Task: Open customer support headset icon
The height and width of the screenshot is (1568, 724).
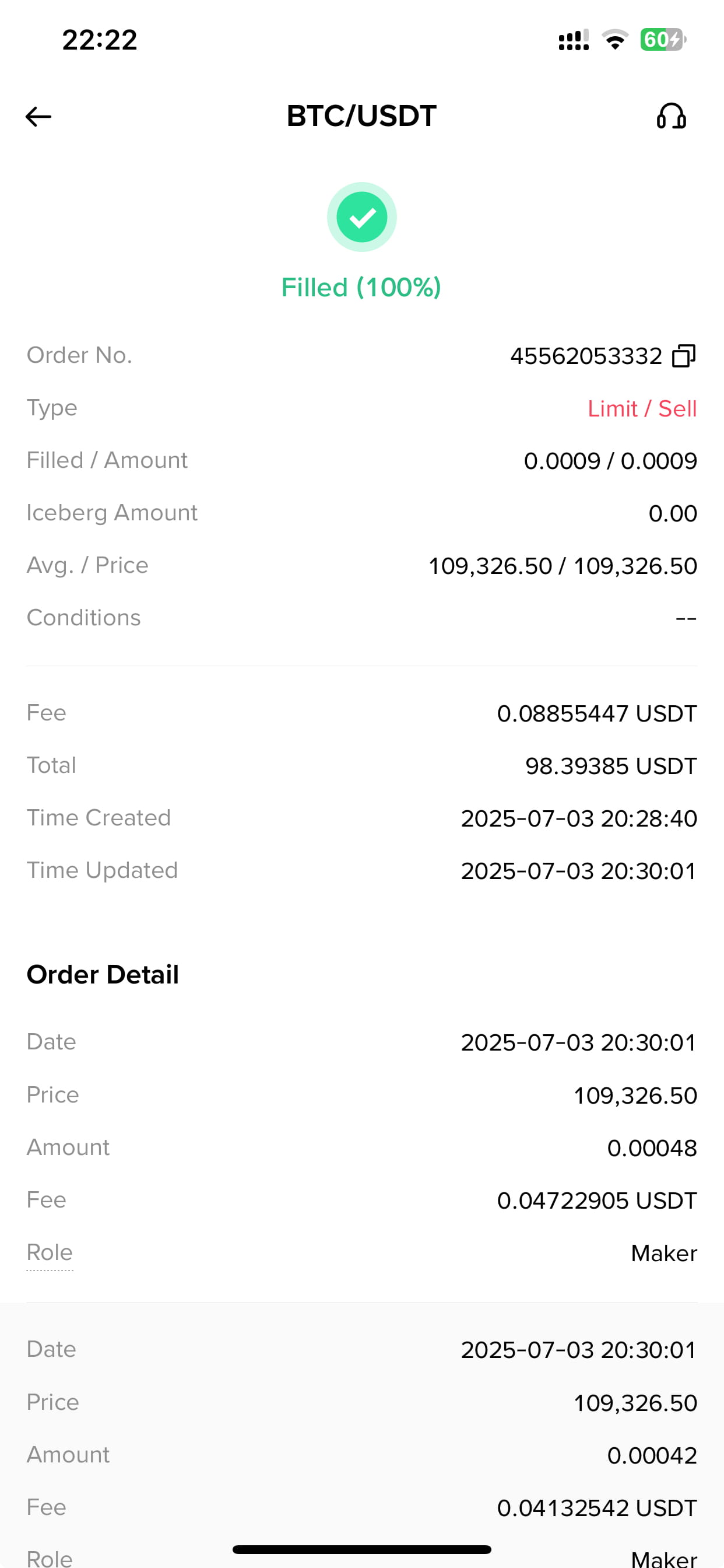Action: click(x=671, y=116)
